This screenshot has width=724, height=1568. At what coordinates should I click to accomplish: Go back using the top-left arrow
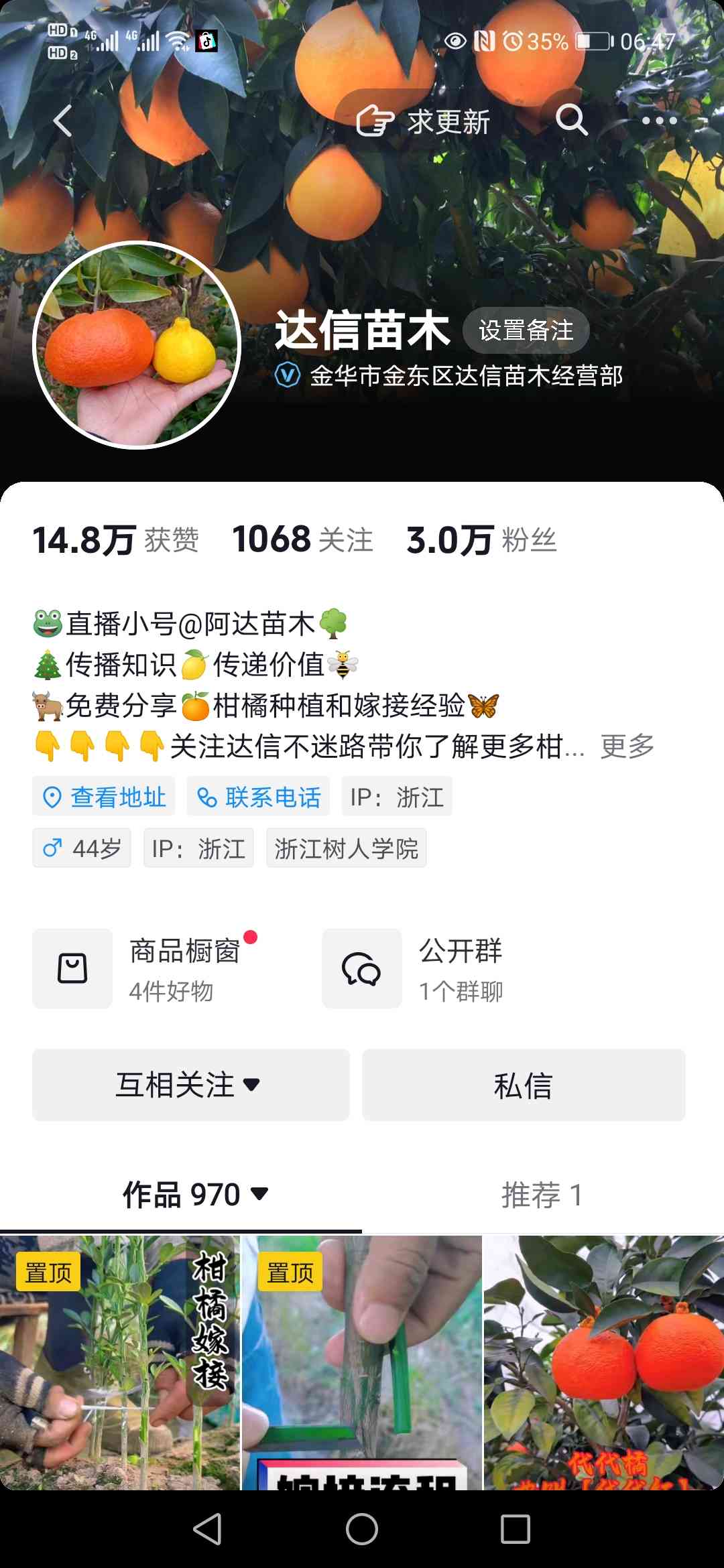[62, 121]
